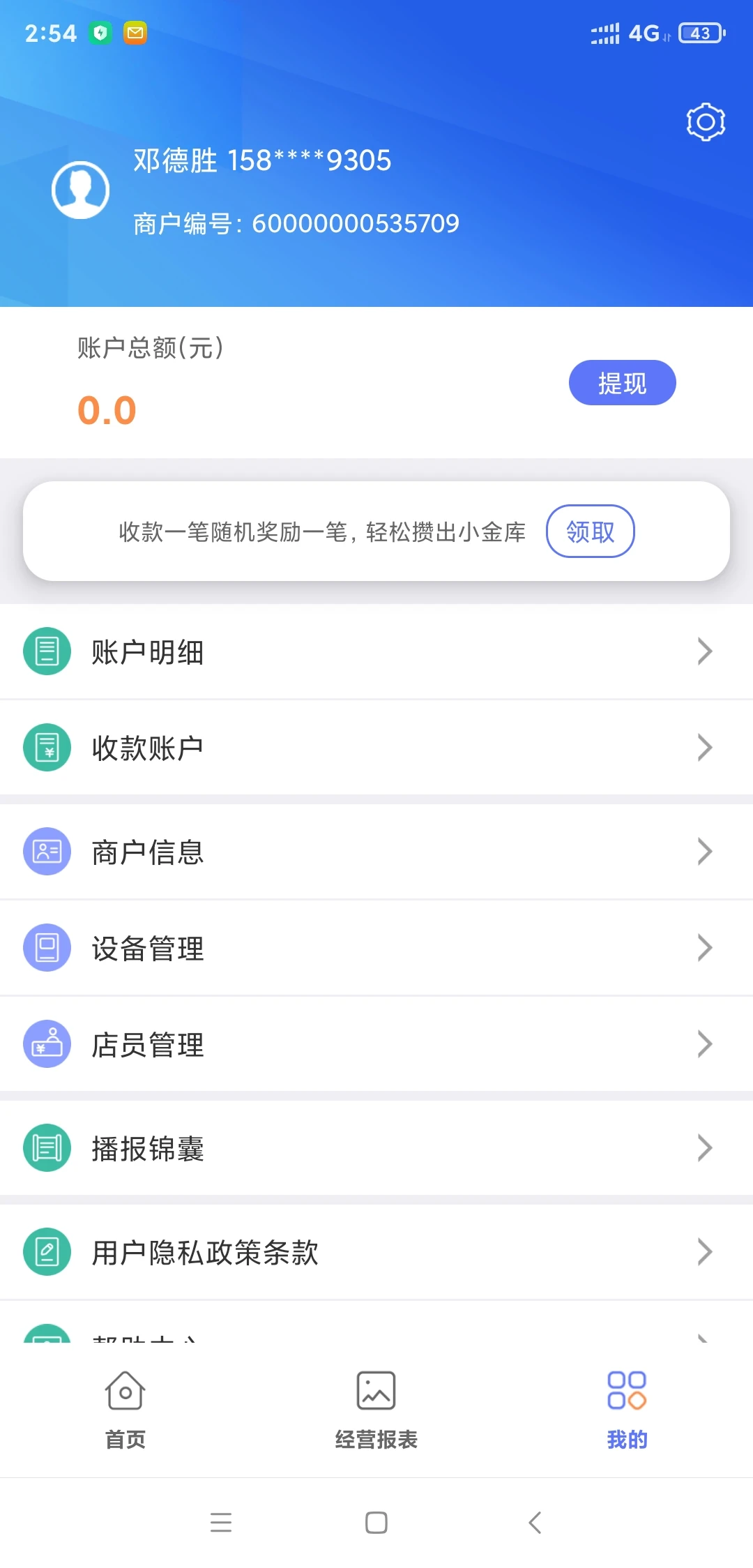Tap the 领取 reward button
The width and height of the screenshot is (753, 1568).
pos(590,531)
